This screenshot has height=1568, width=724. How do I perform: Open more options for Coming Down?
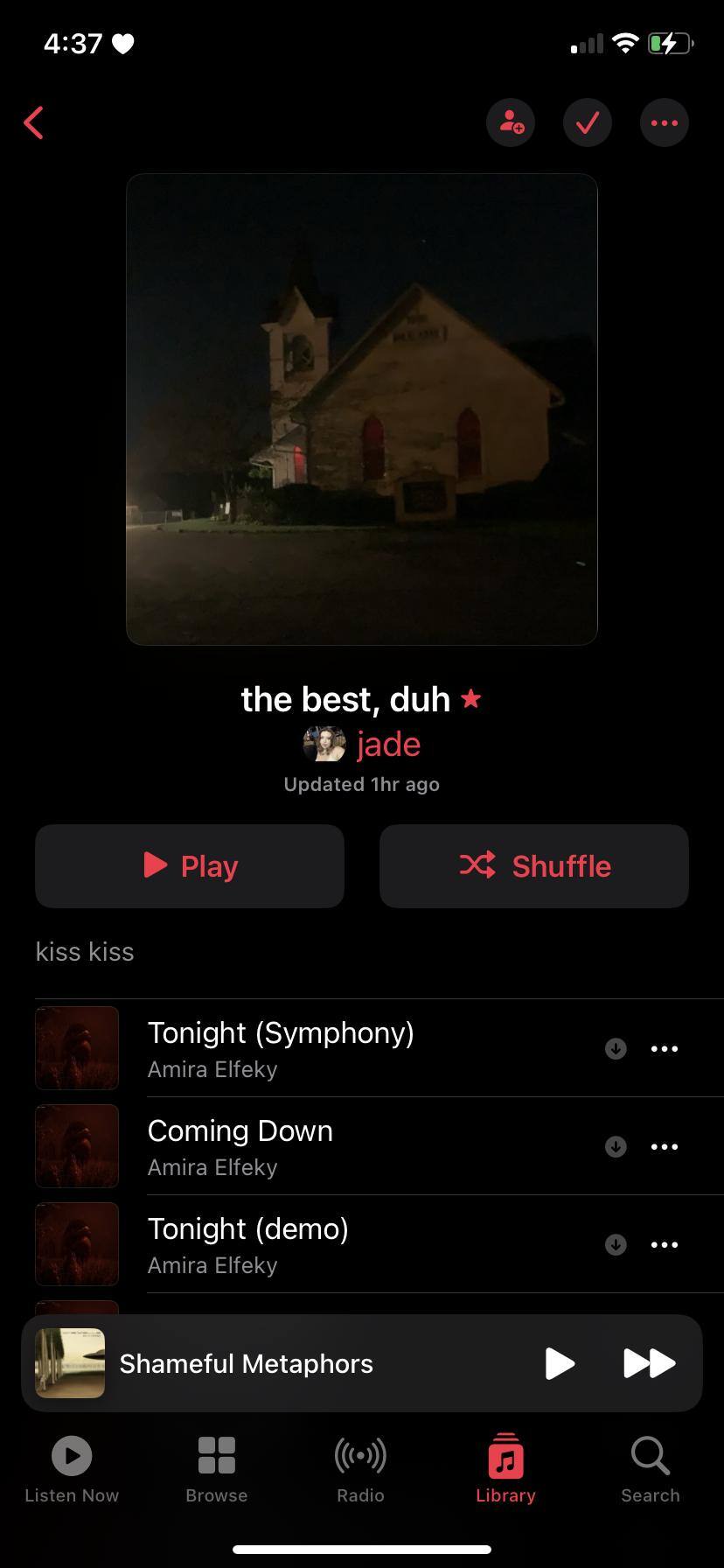[x=665, y=1146]
